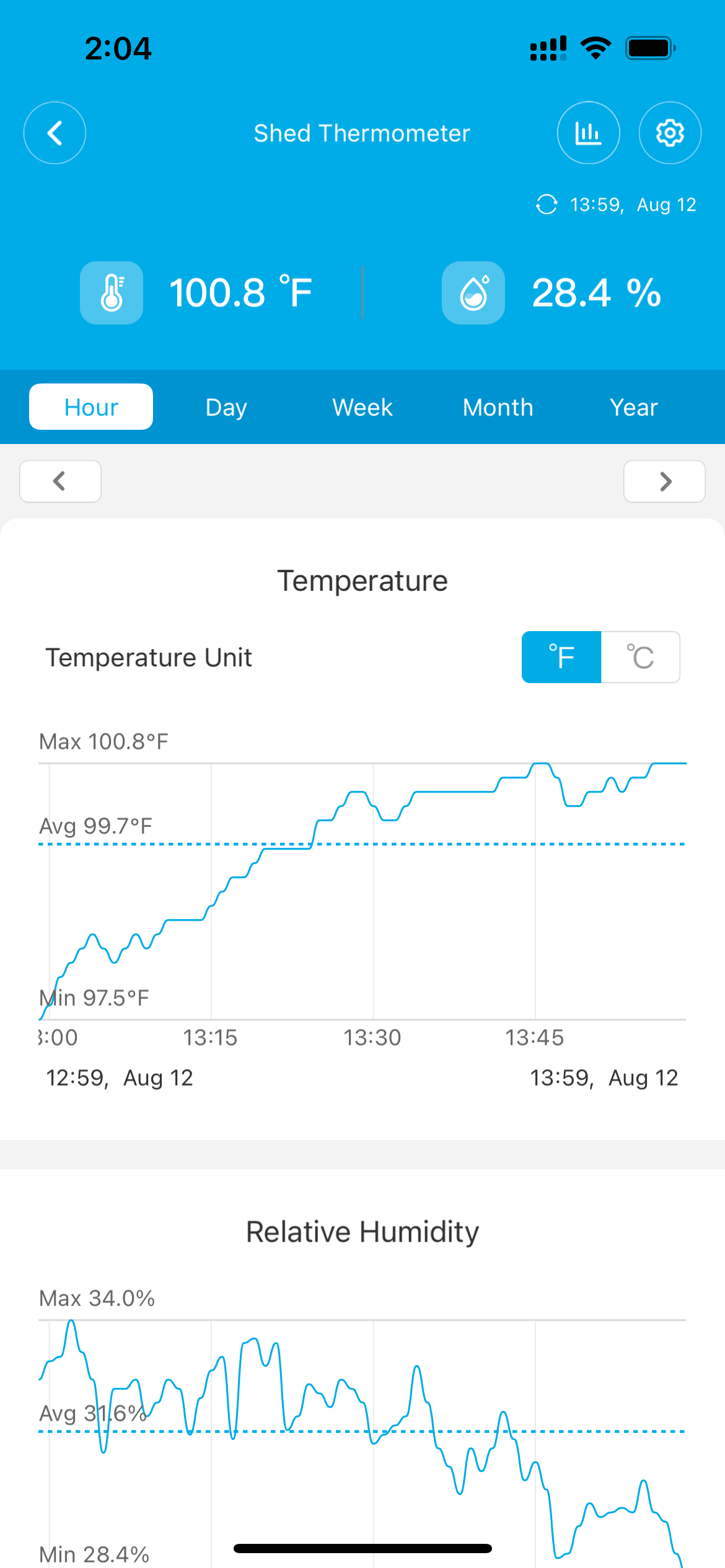Go back from Shed Thermometer

[x=55, y=133]
